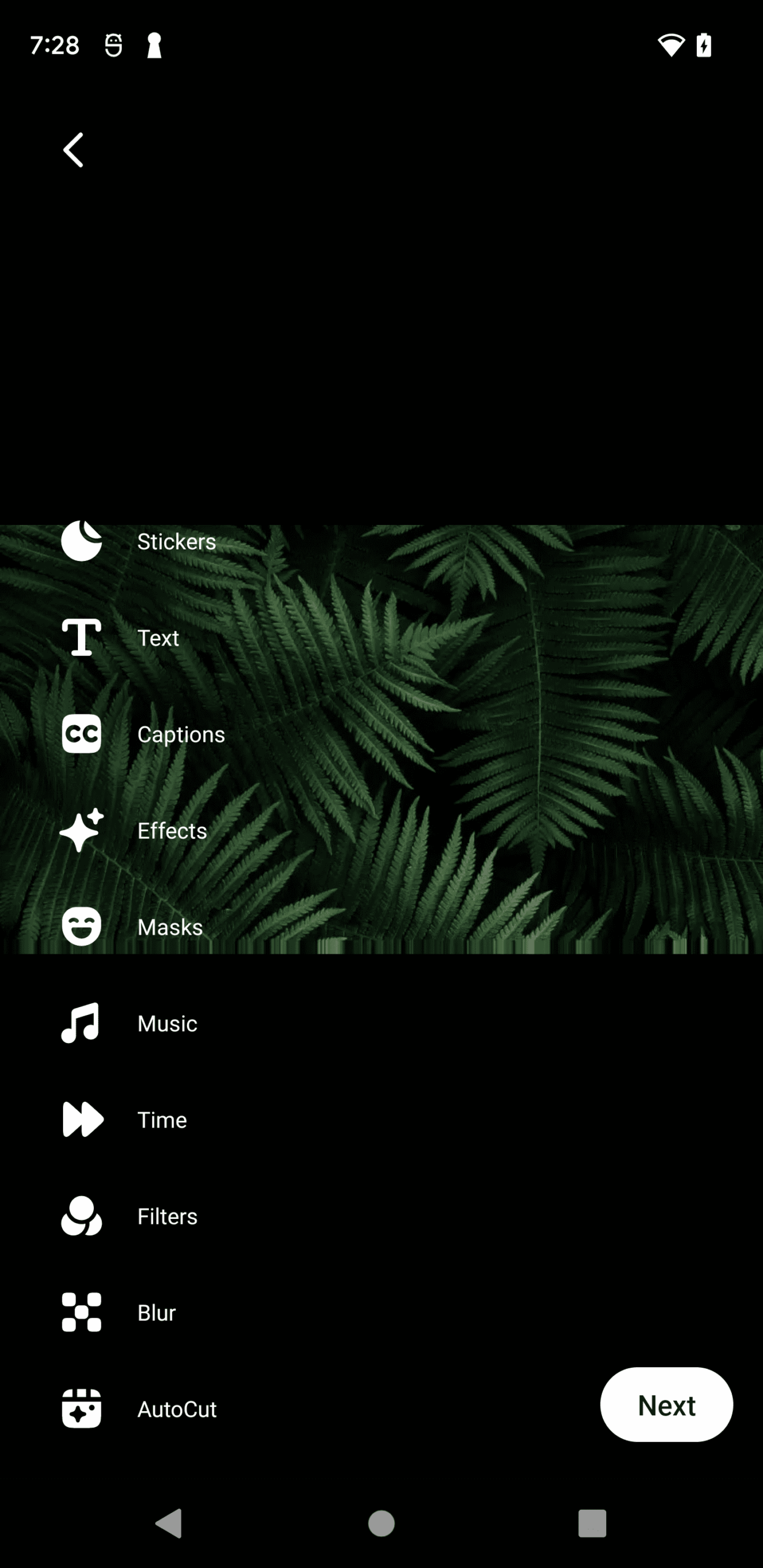
Task: Go to the system home screen
Action: click(381, 1523)
